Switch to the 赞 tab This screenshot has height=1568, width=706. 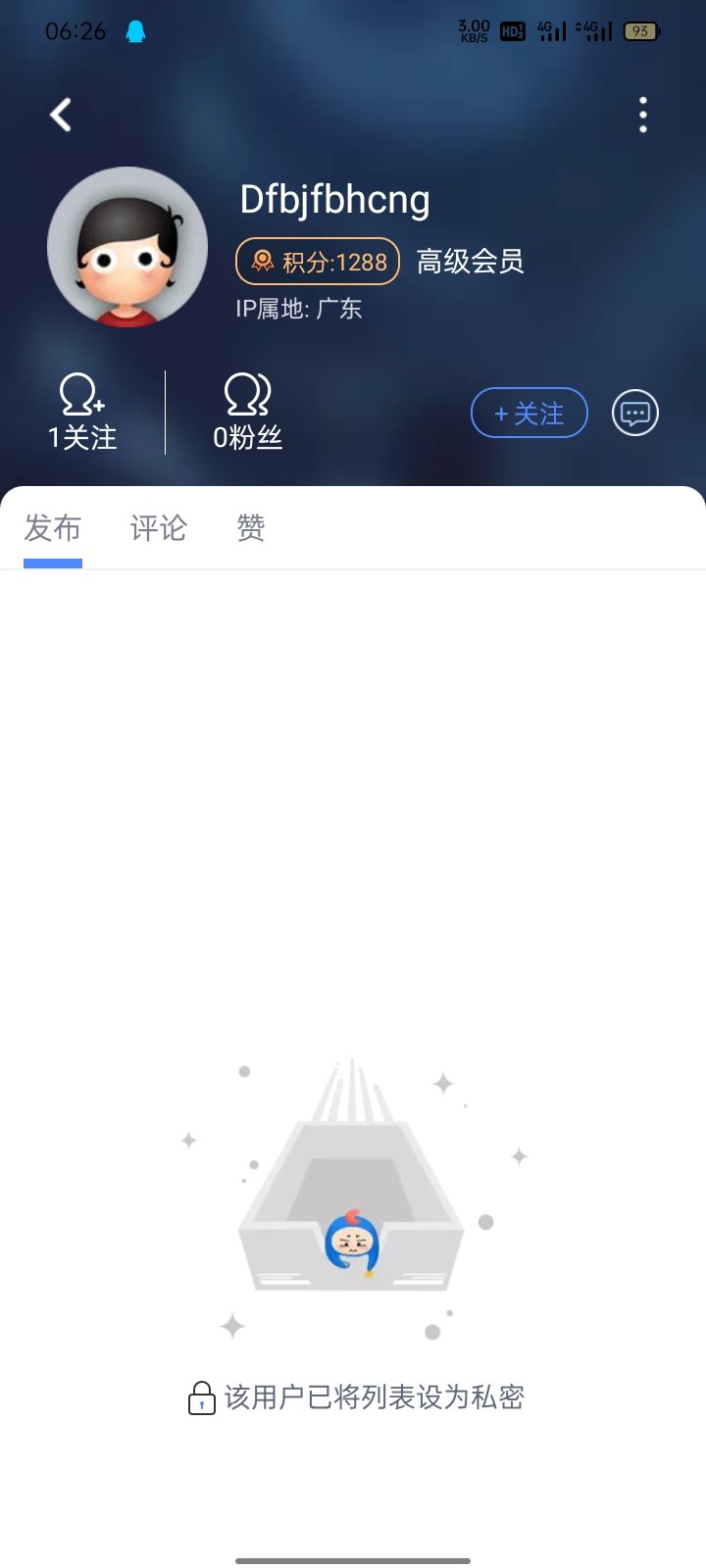250,527
